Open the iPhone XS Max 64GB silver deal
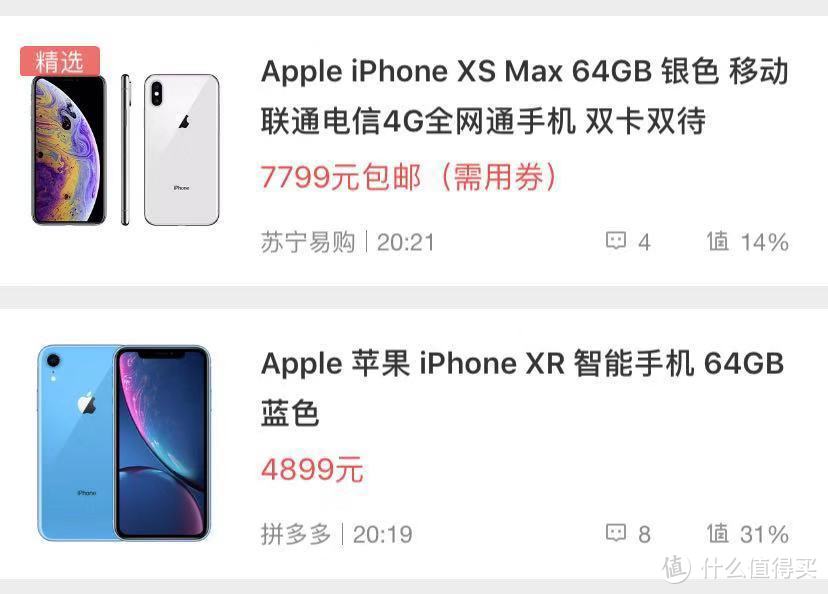This screenshot has height=594, width=828. coord(524,97)
